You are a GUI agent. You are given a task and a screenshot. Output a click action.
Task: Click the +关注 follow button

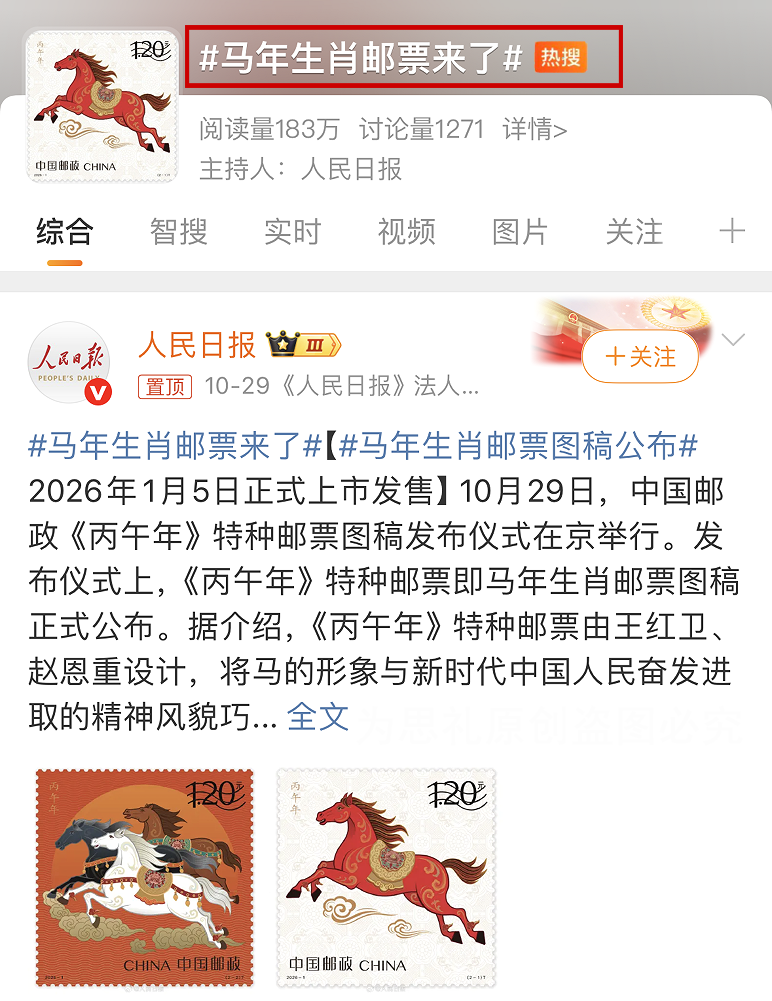point(640,356)
